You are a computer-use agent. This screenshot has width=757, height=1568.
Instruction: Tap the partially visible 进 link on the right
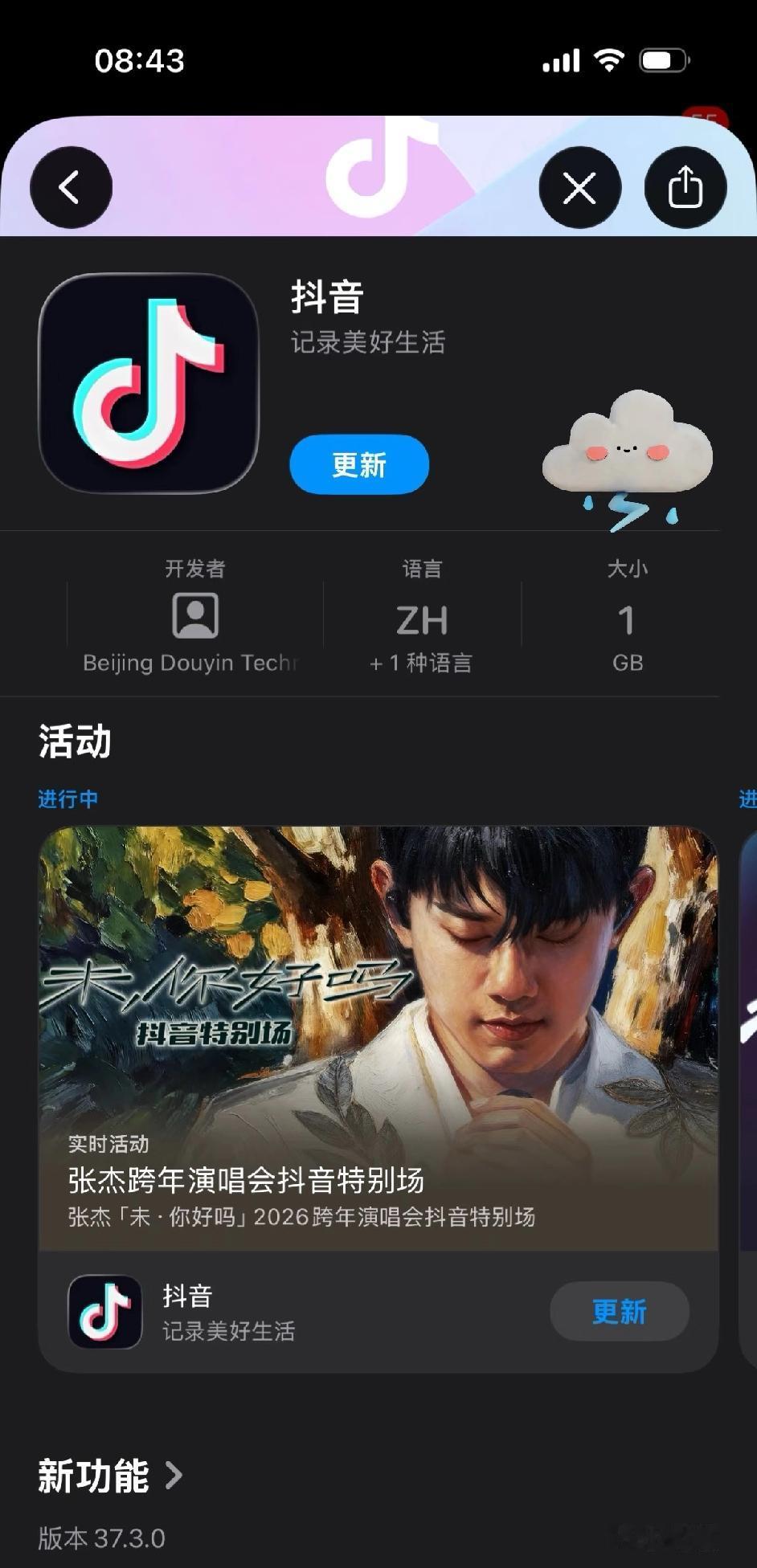click(x=746, y=799)
